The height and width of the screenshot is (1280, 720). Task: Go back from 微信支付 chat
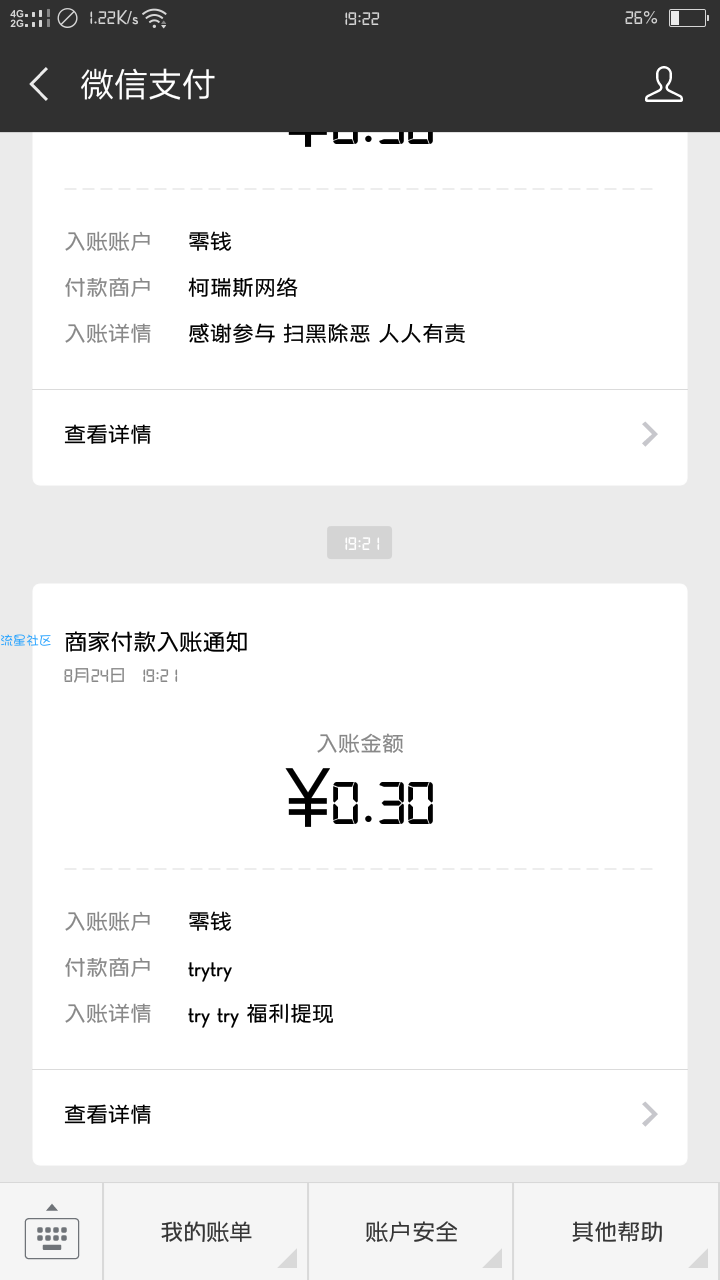point(39,85)
